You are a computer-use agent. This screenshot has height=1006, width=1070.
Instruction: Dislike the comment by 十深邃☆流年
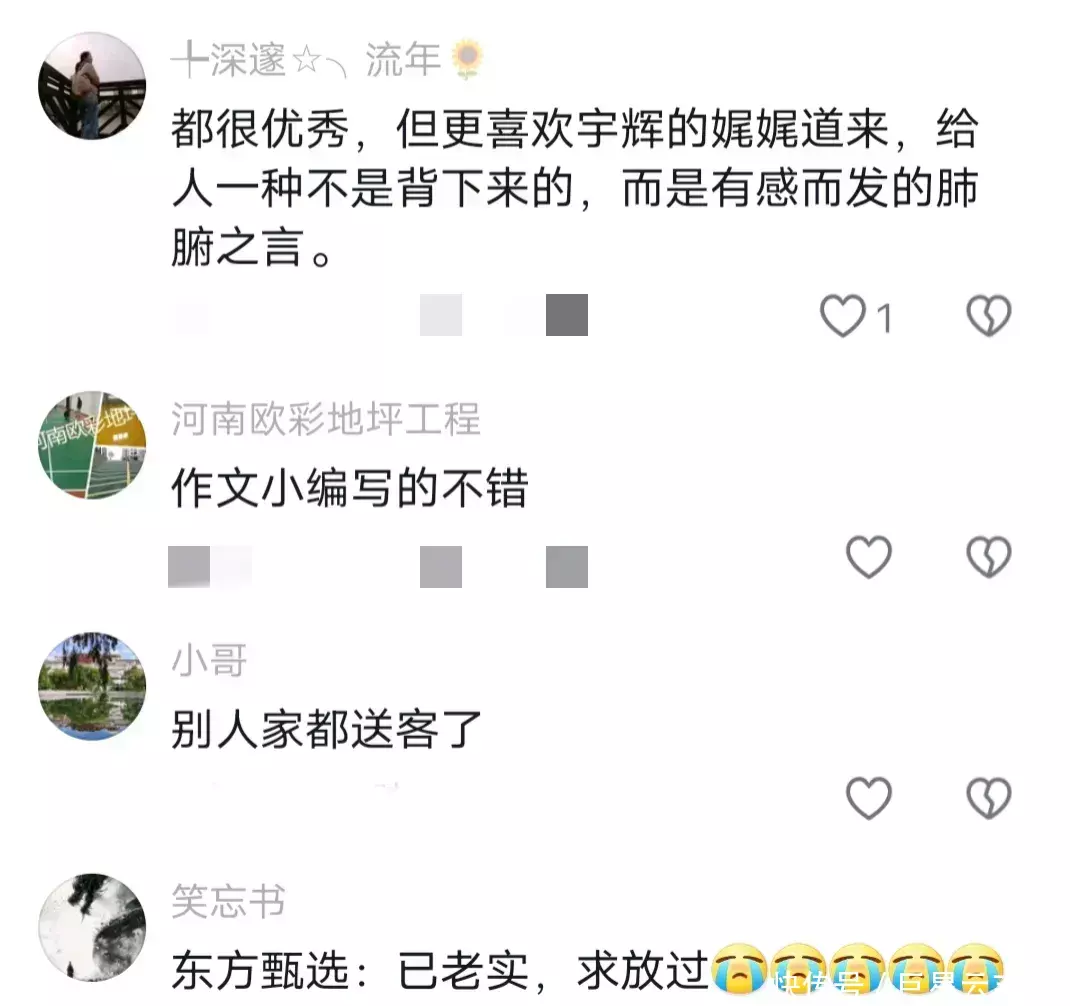(988, 317)
